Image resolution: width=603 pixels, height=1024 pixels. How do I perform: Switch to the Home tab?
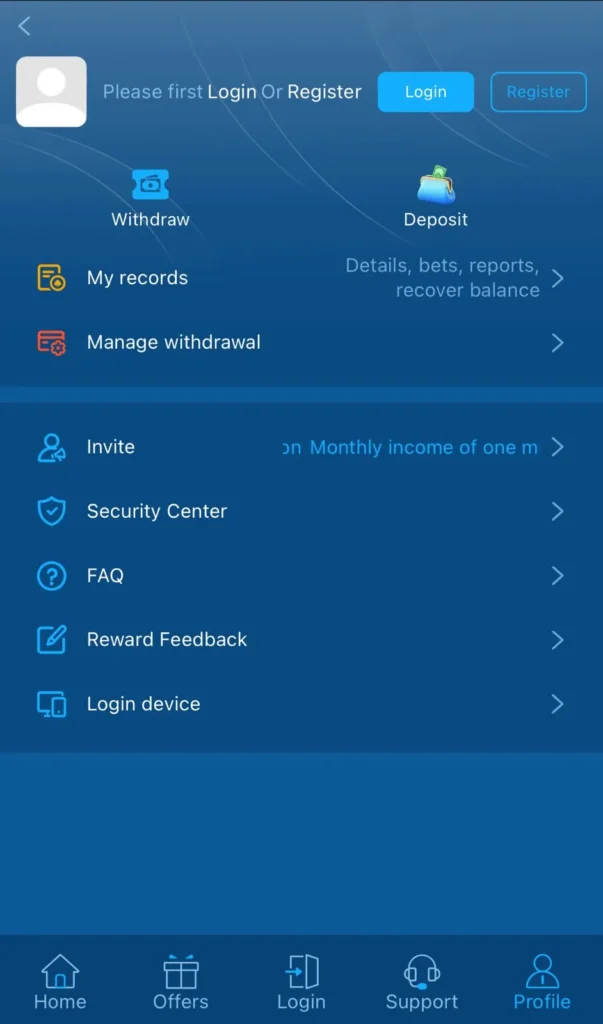[x=60, y=982]
